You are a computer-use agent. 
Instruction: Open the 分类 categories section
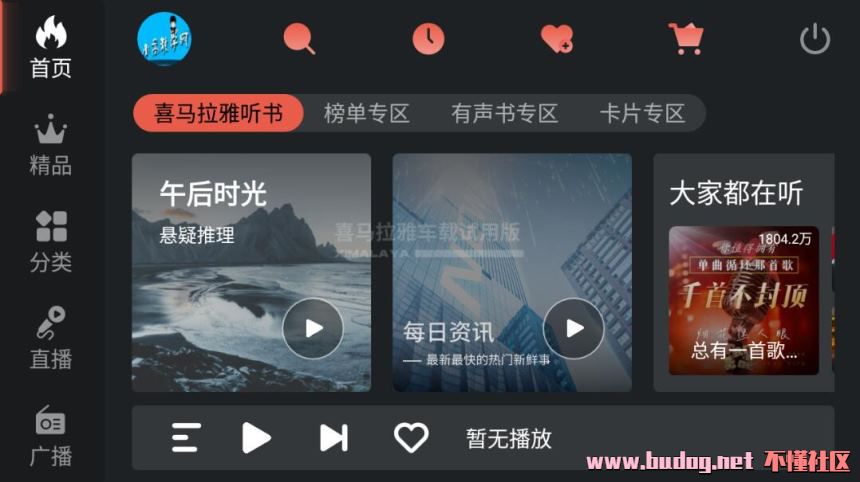(50, 242)
